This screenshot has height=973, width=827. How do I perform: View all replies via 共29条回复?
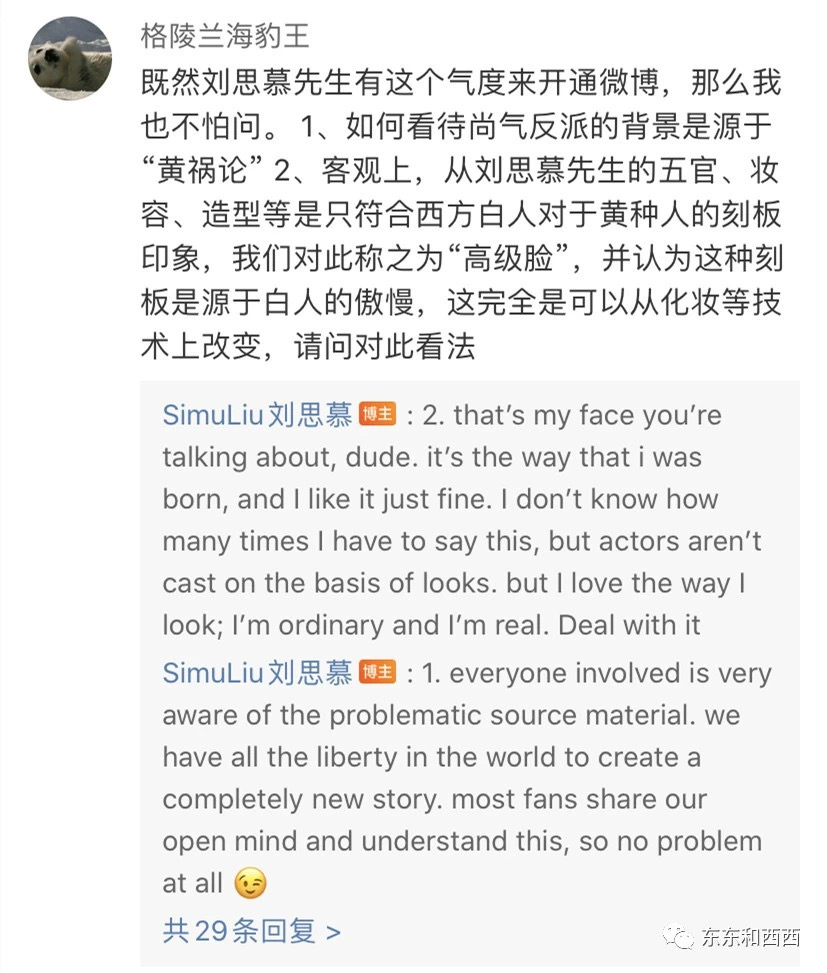[x=252, y=931]
